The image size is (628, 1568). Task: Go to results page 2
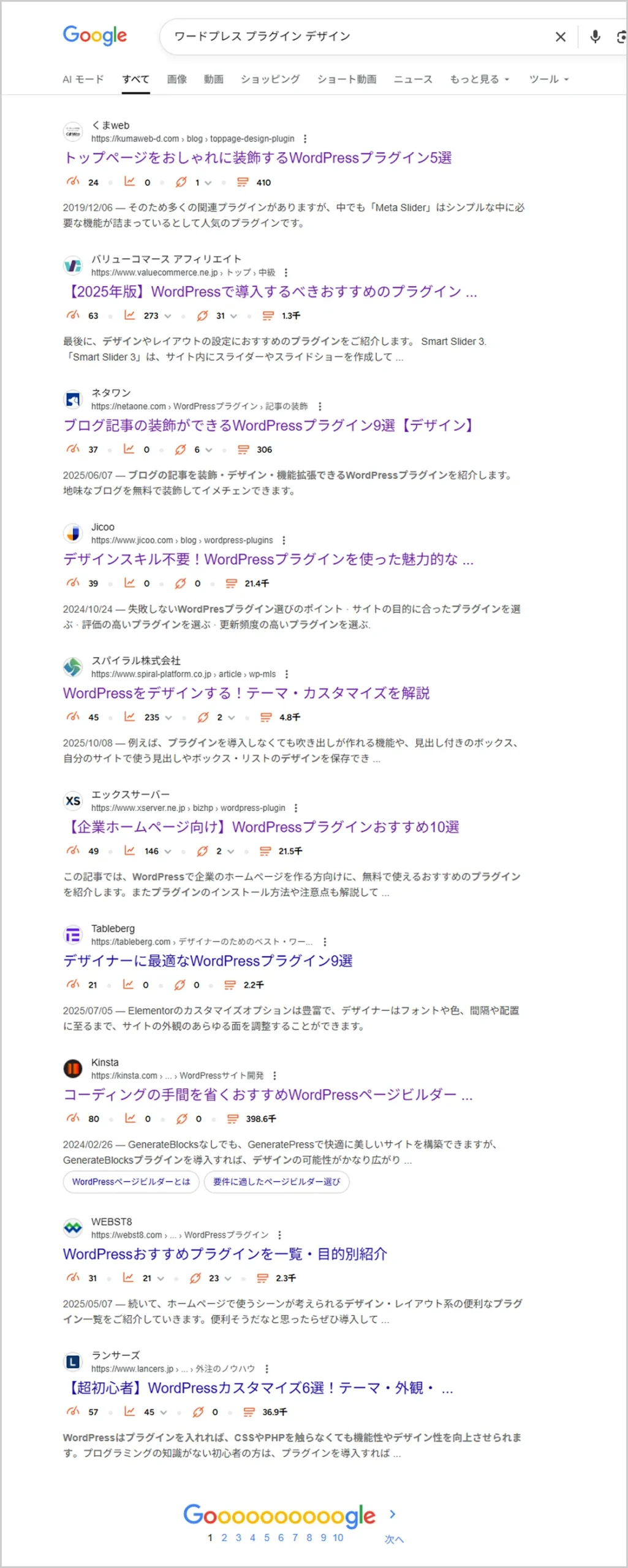(x=224, y=1537)
